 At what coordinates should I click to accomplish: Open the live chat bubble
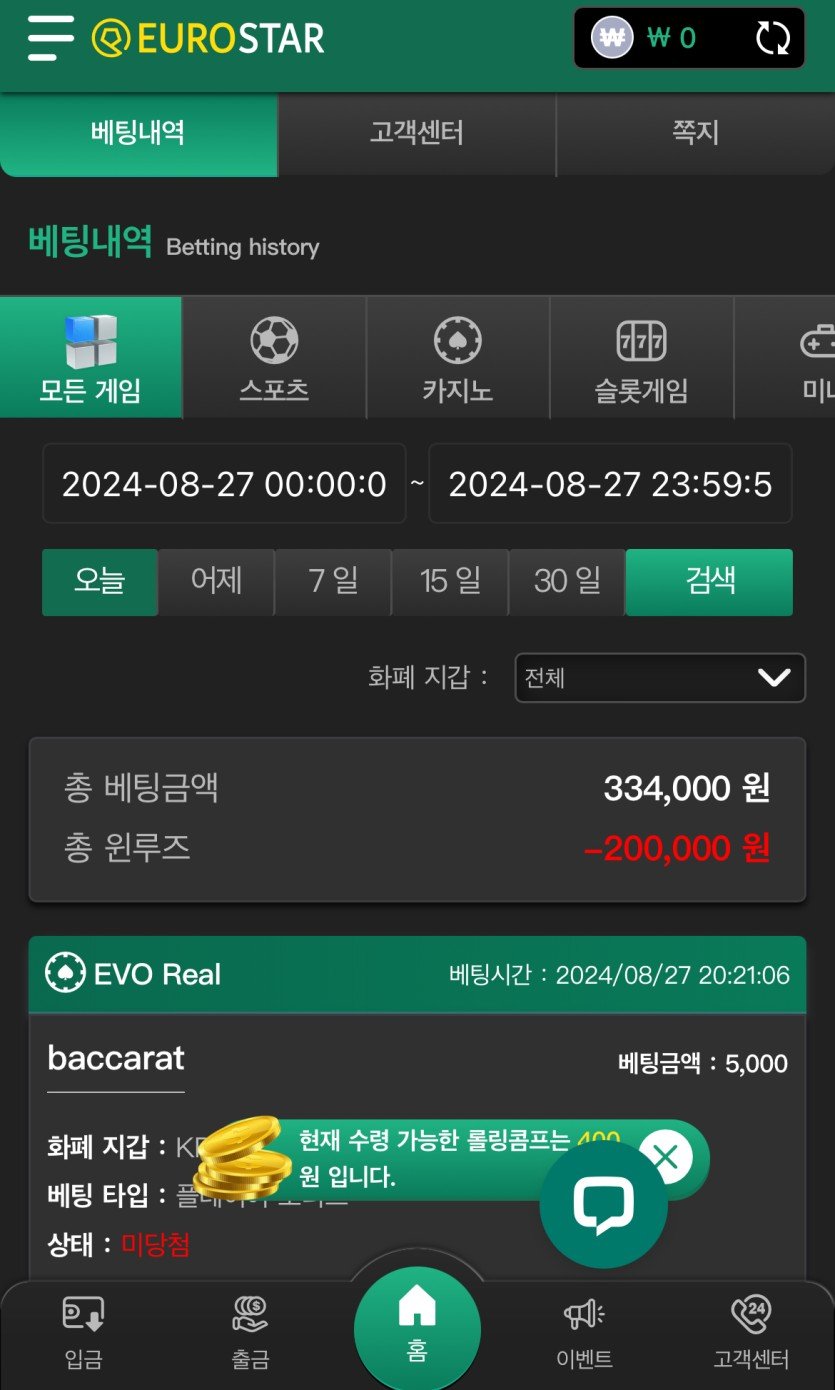603,1205
